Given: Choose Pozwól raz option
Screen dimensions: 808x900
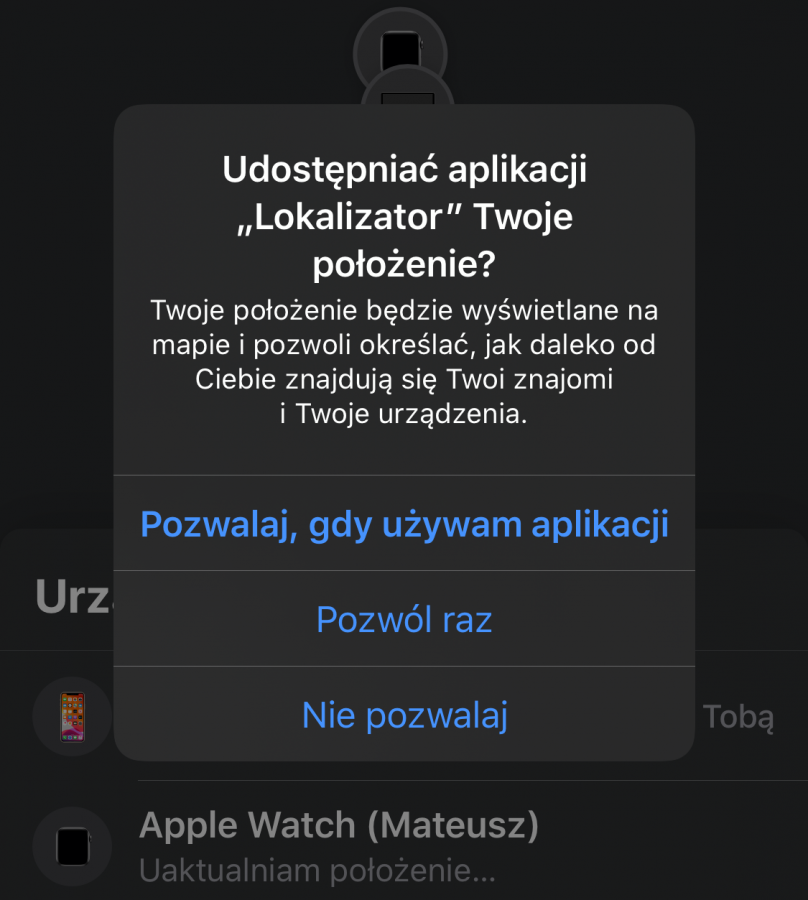Looking at the screenshot, I should pos(404,620).
